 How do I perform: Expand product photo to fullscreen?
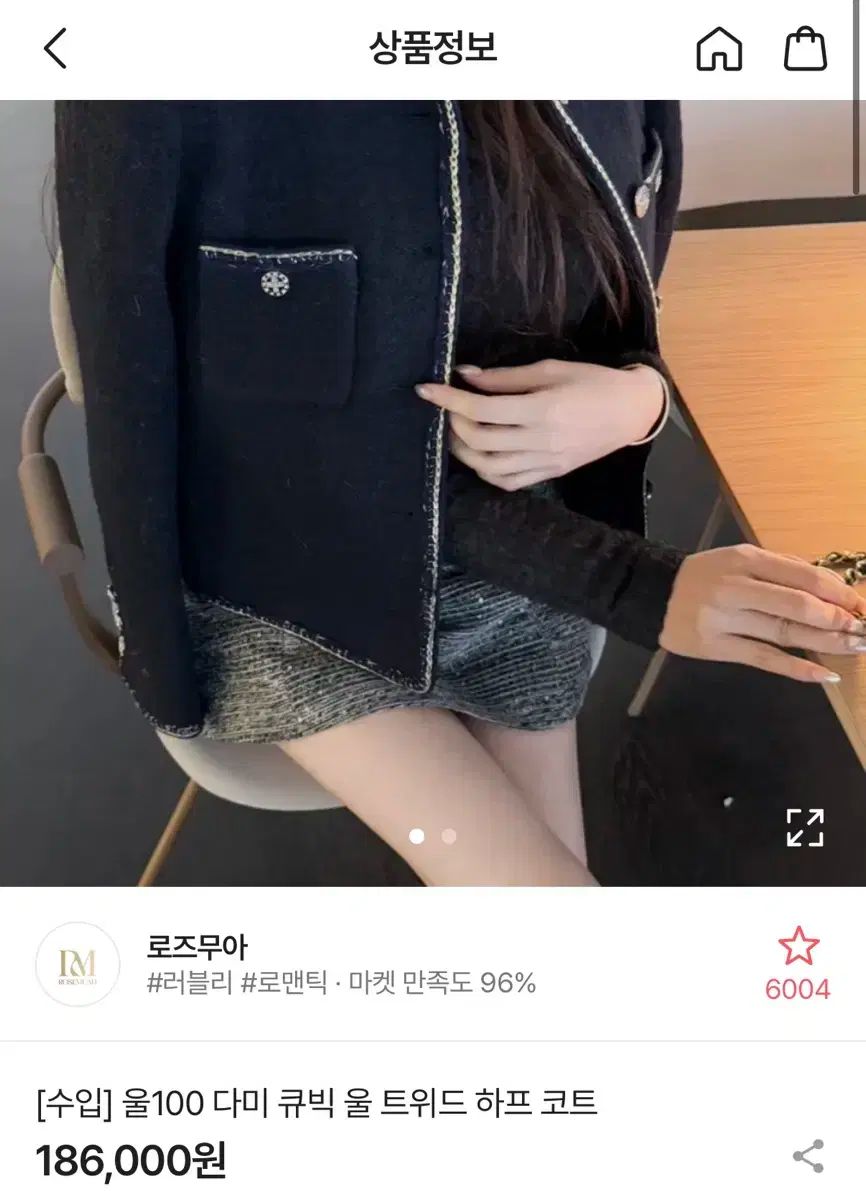pyautogui.click(x=804, y=827)
